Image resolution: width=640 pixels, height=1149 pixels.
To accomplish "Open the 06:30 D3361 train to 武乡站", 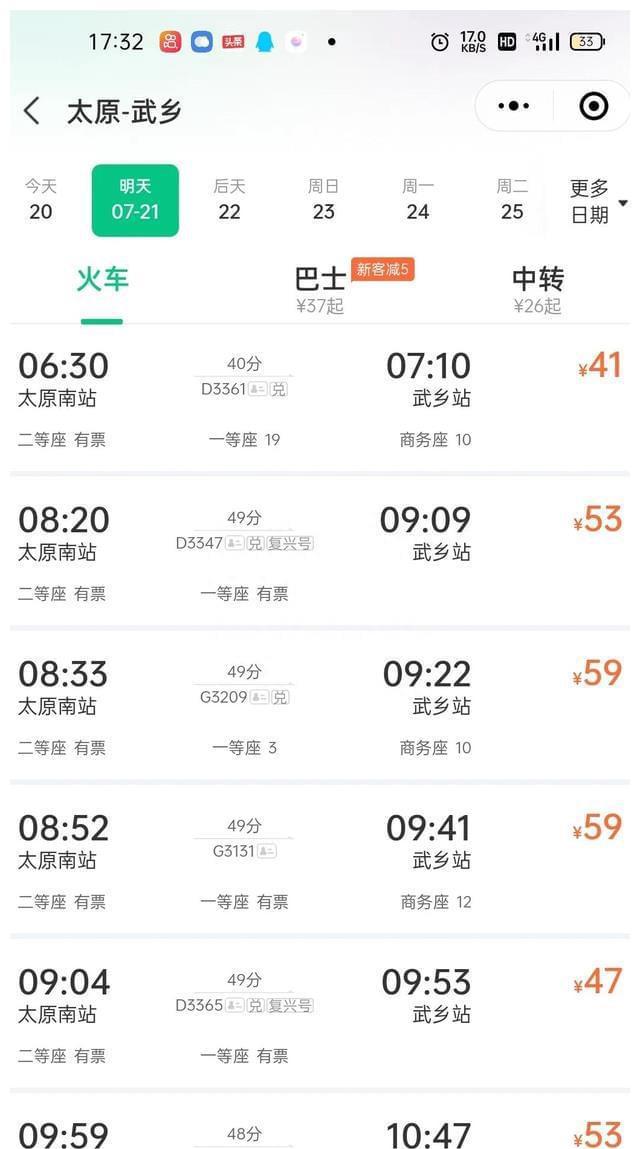I will coord(320,398).
